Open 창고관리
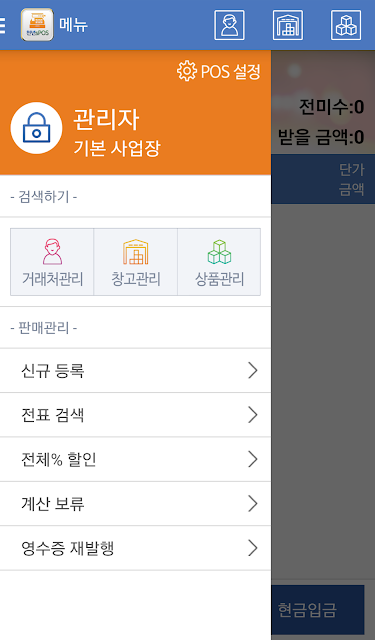The height and width of the screenshot is (640, 375). tap(135, 262)
